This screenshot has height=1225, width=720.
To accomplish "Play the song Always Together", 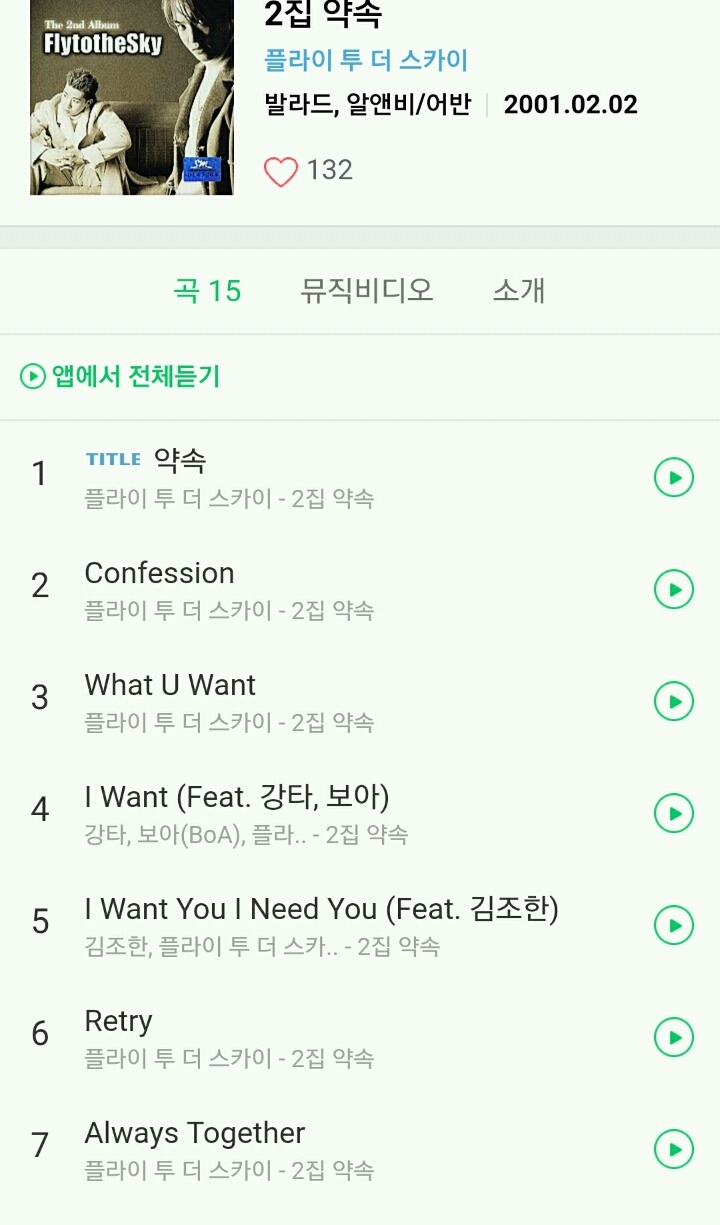I will click(674, 1149).
